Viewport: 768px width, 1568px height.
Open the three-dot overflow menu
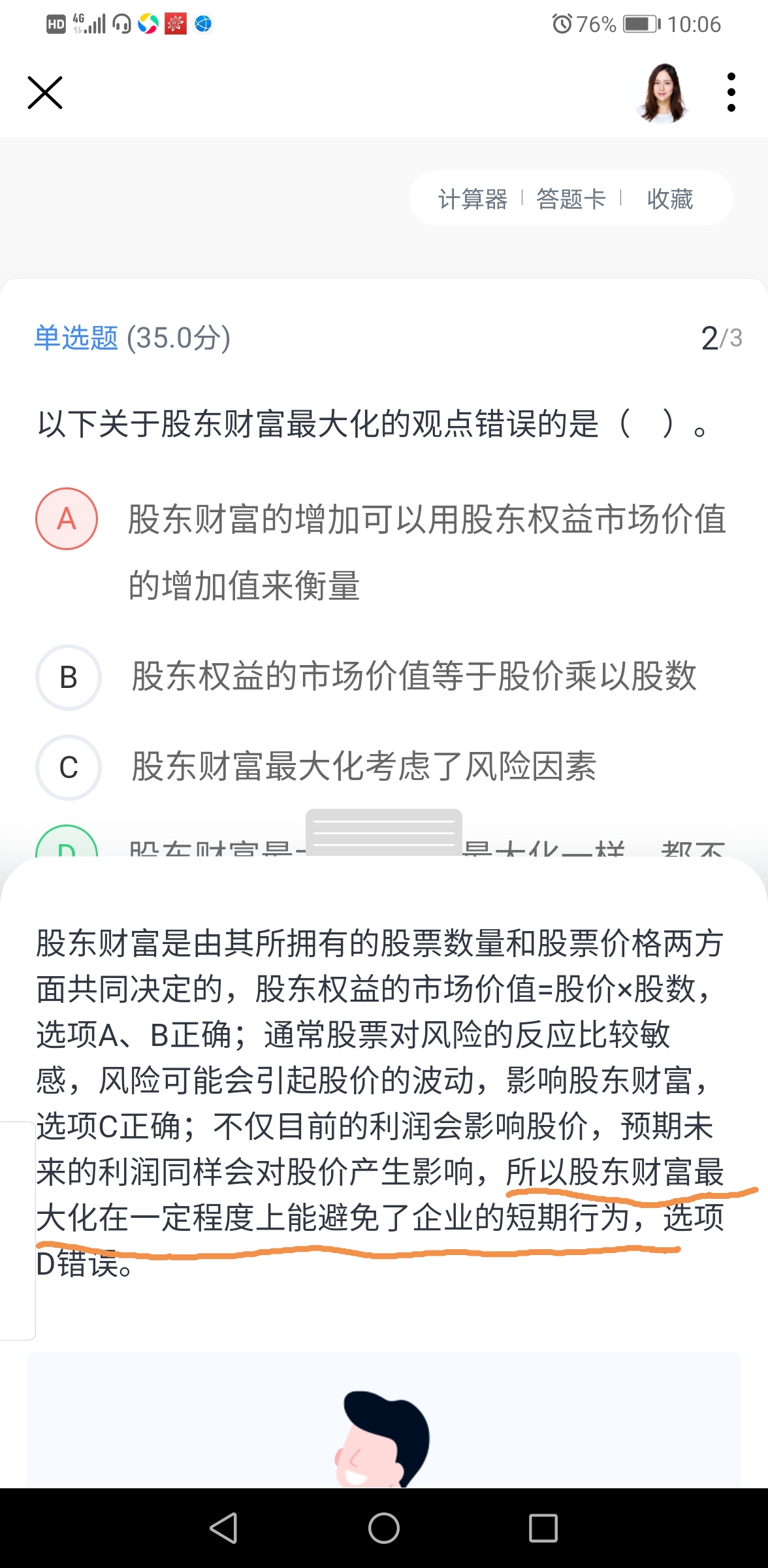[731, 93]
